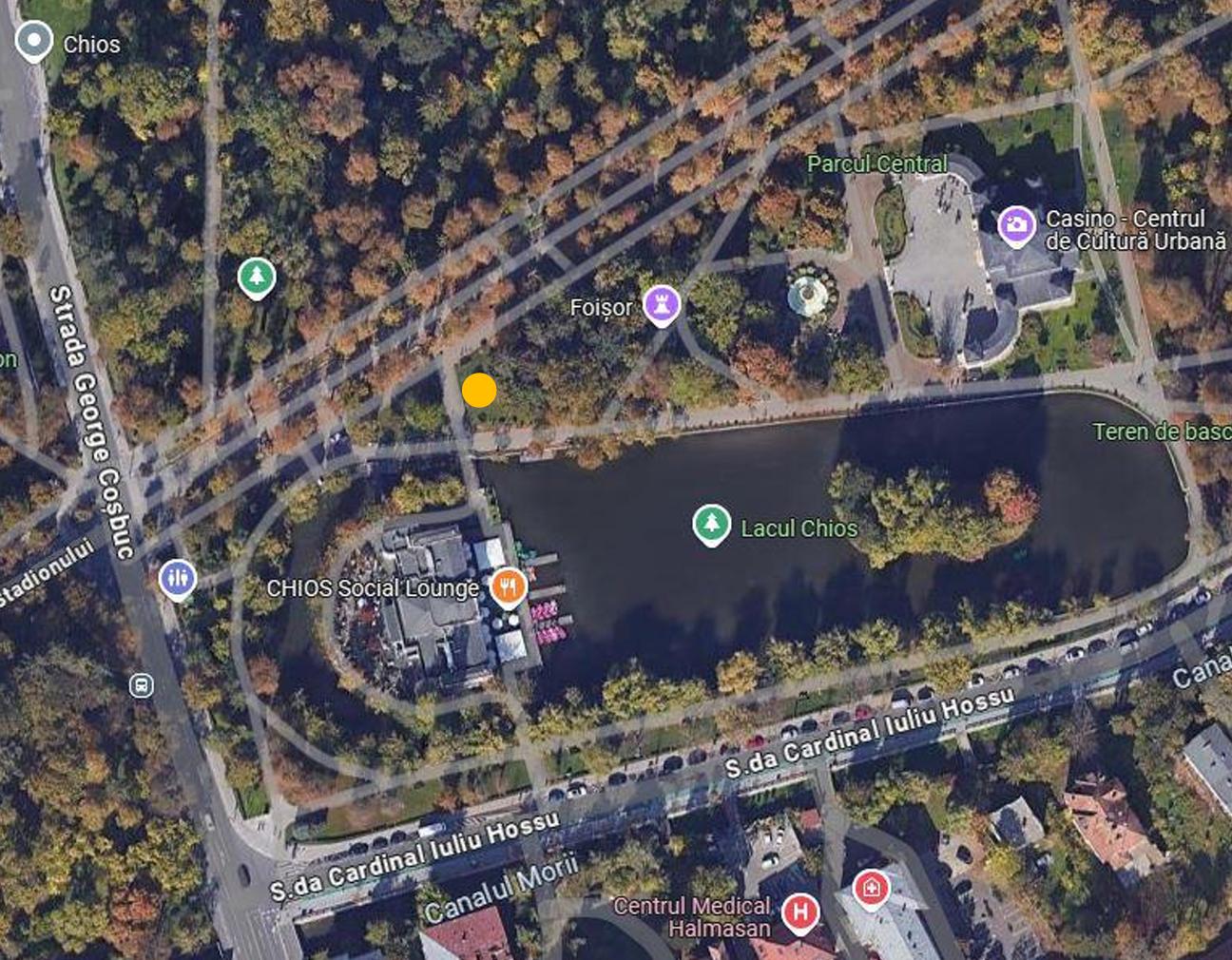Open the CHIOS Social Lounge restaurant pin
The image size is (1232, 960).
(509, 586)
